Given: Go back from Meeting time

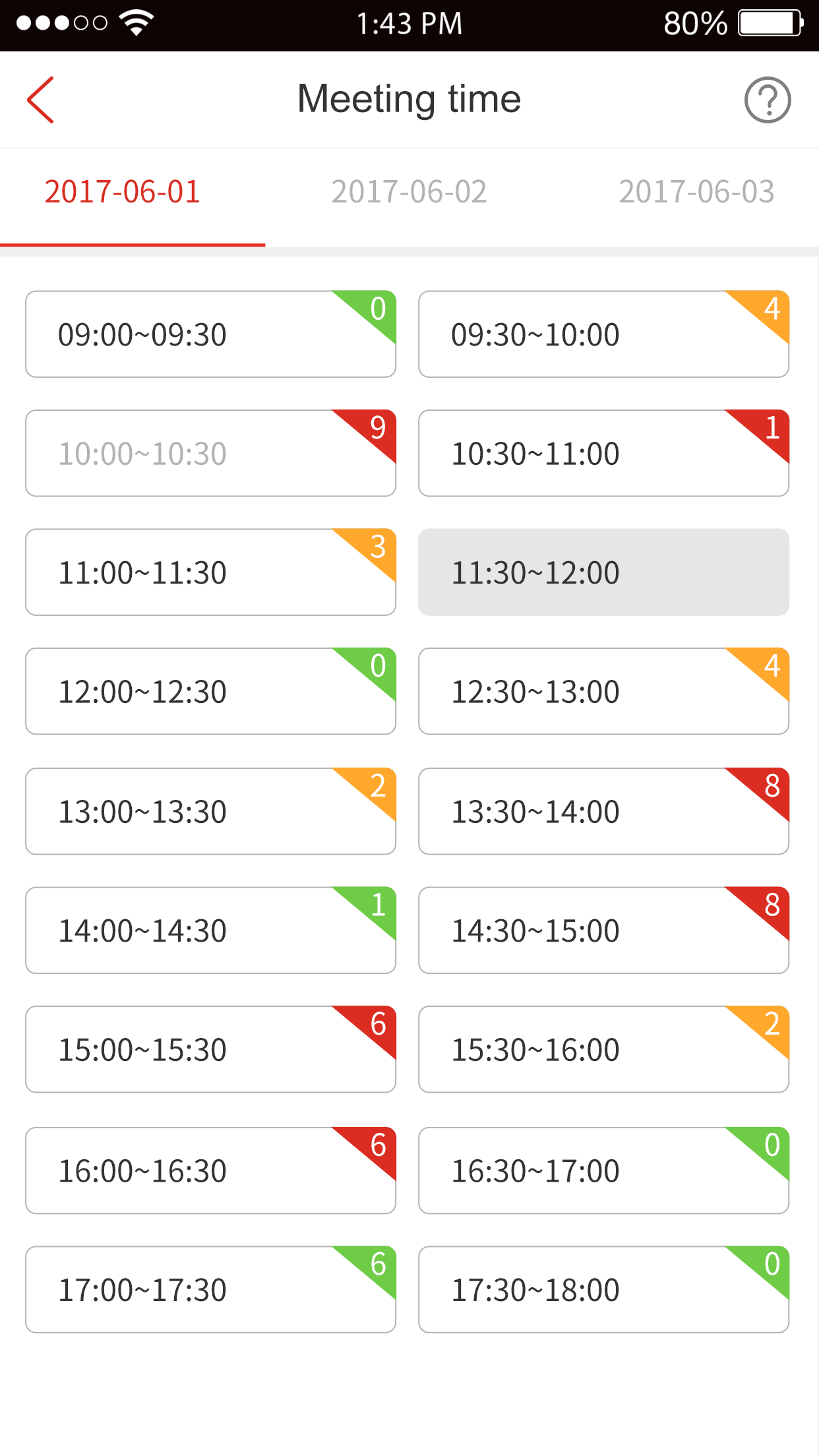Looking at the screenshot, I should click(x=41, y=100).
